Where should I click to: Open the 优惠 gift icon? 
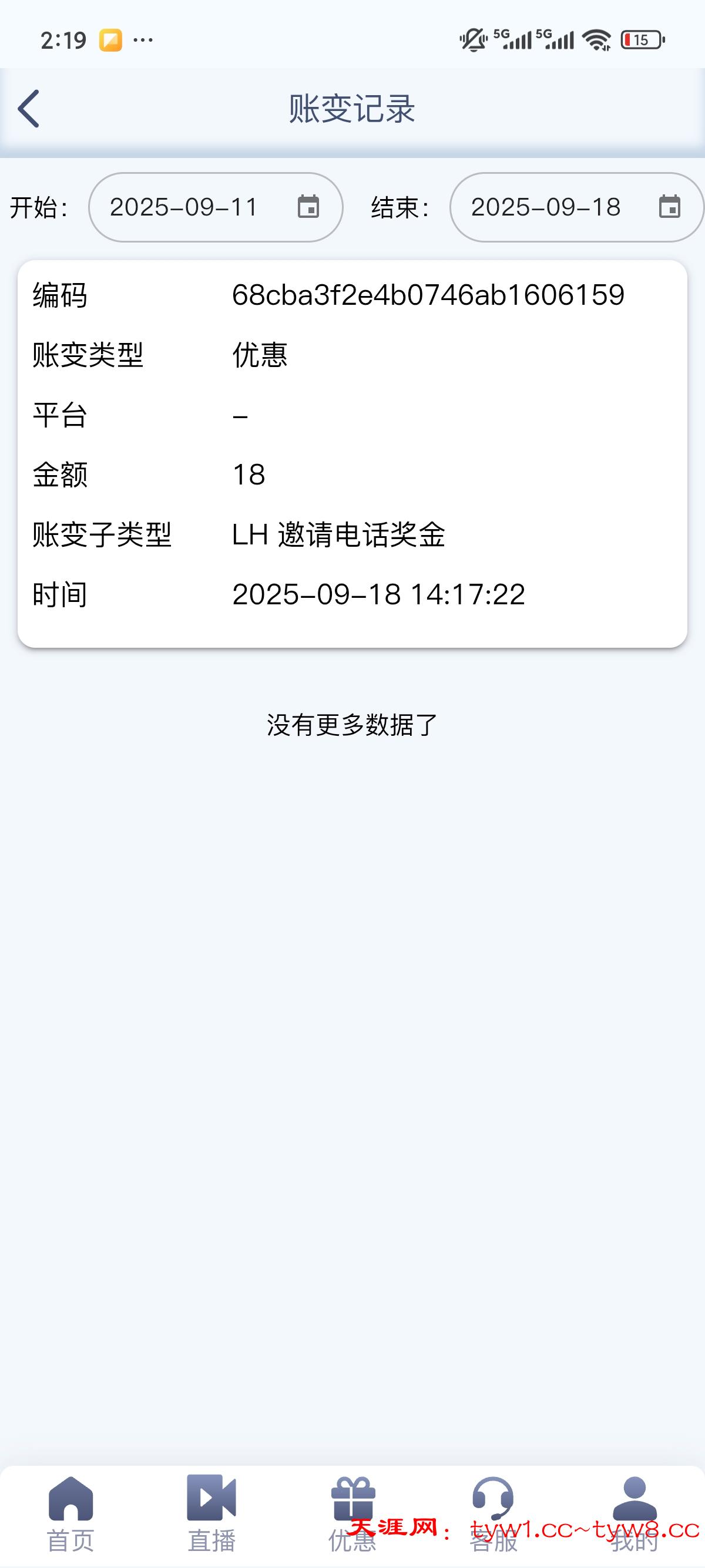(x=352, y=1499)
